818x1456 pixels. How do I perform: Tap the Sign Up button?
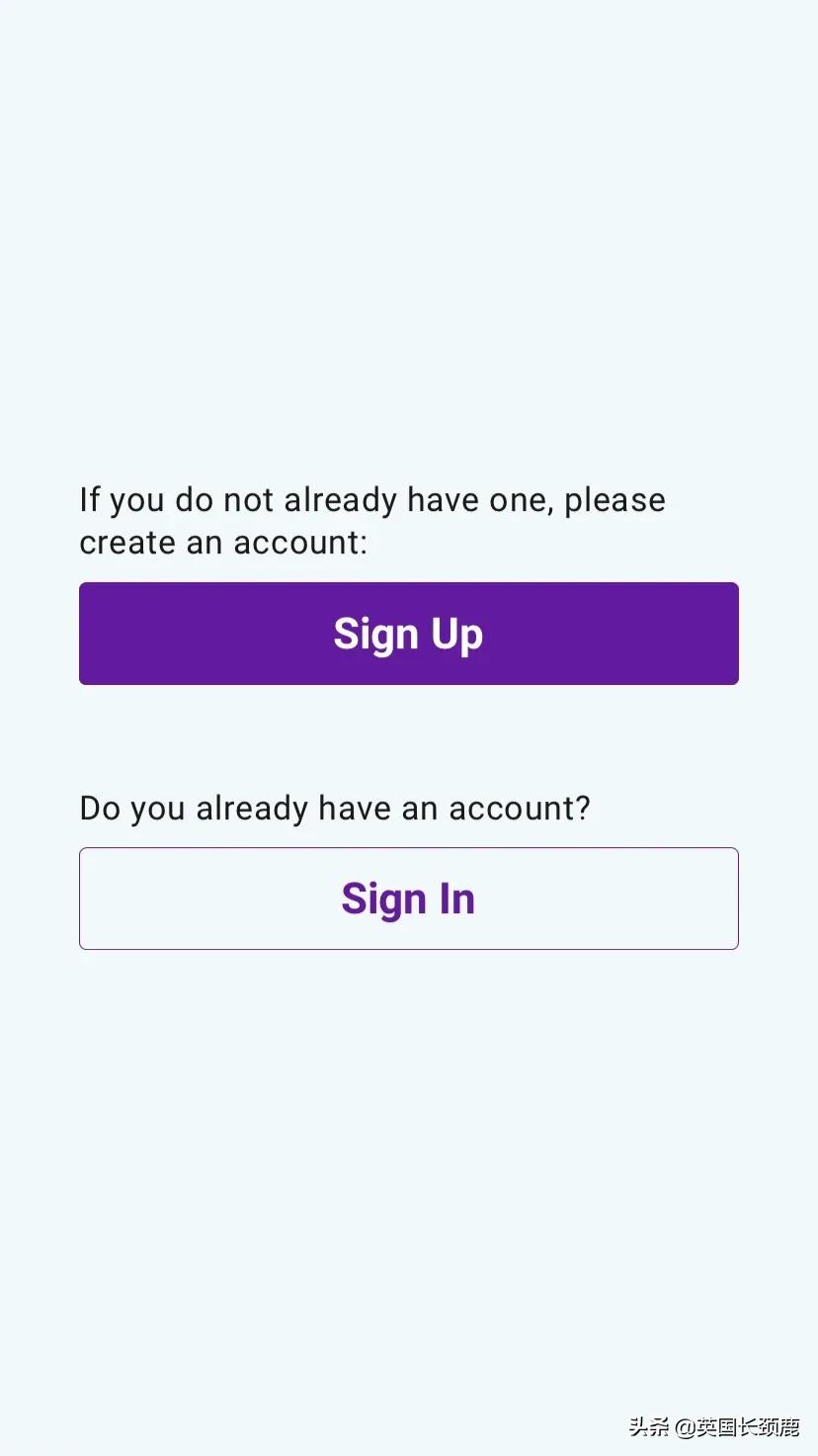point(409,634)
